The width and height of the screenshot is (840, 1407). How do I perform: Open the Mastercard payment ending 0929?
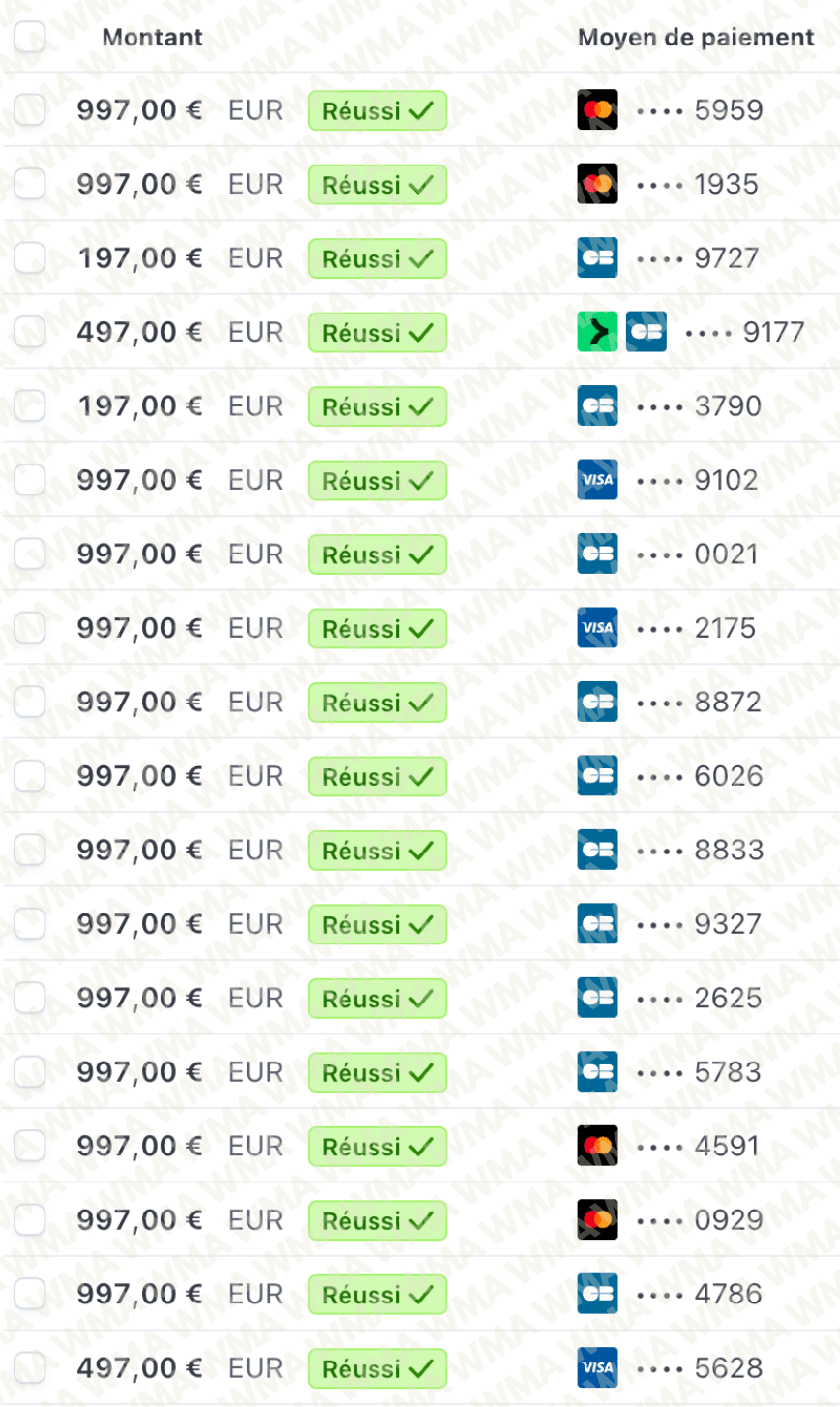[139, 1219]
